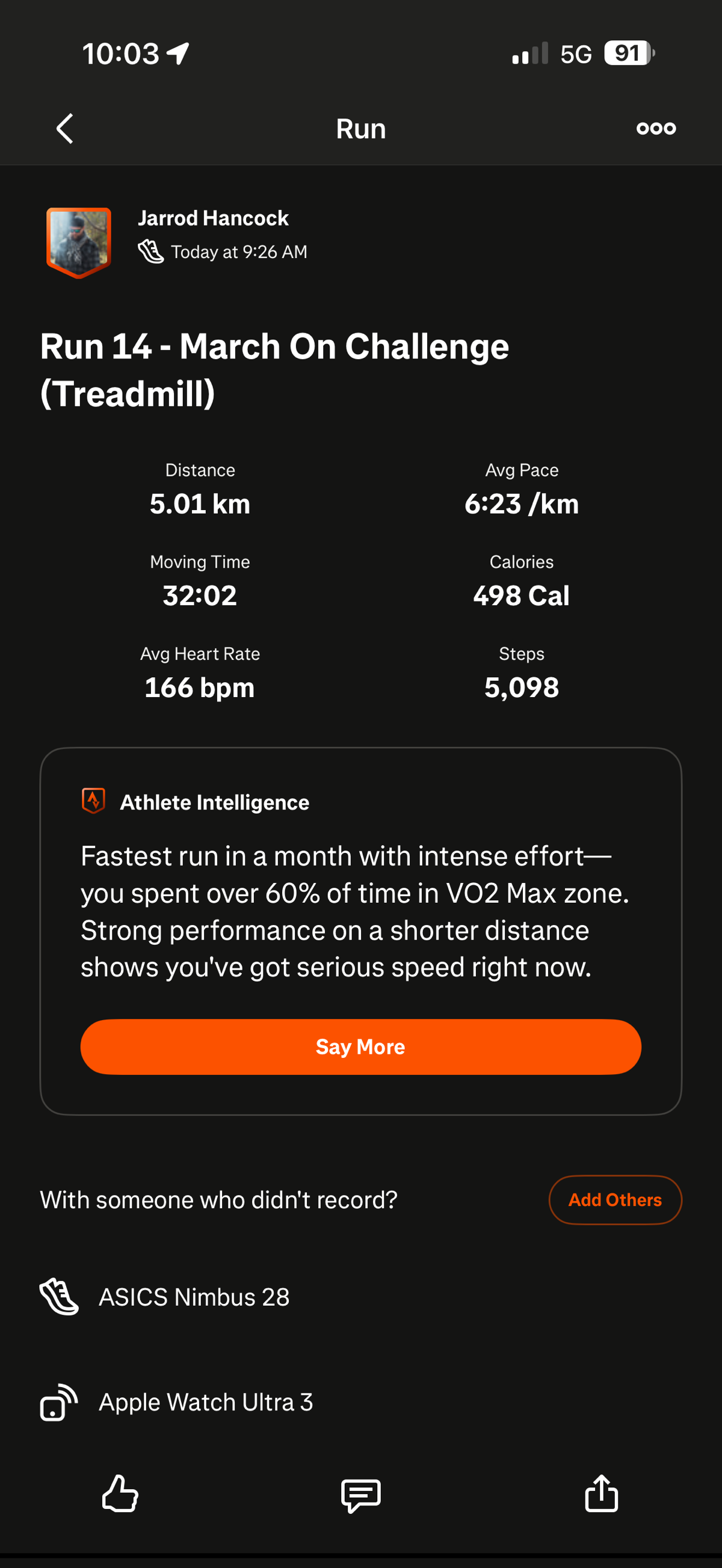
Task: Open comments on this run
Action: [x=361, y=1495]
